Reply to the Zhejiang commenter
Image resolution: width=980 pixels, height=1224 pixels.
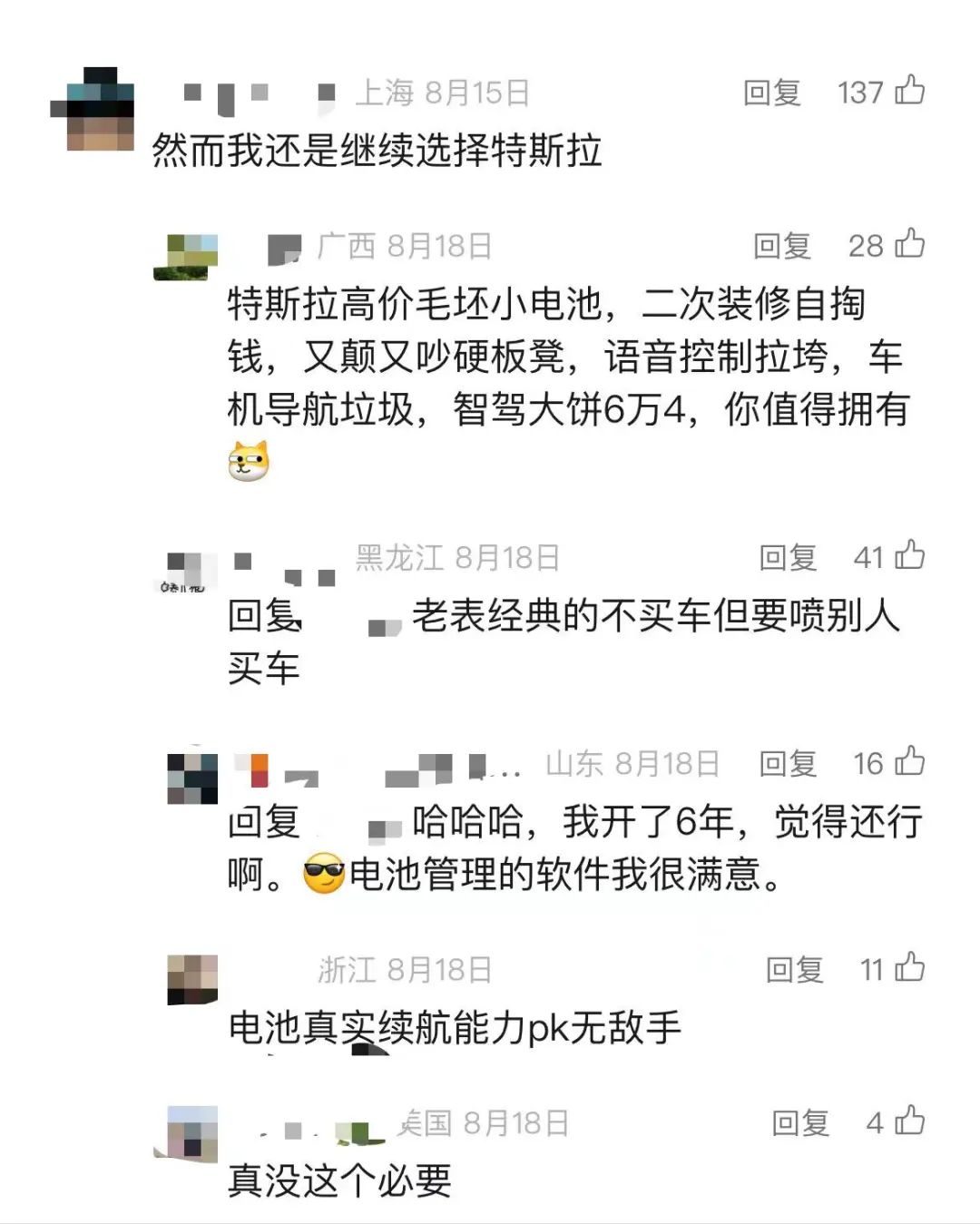(794, 970)
